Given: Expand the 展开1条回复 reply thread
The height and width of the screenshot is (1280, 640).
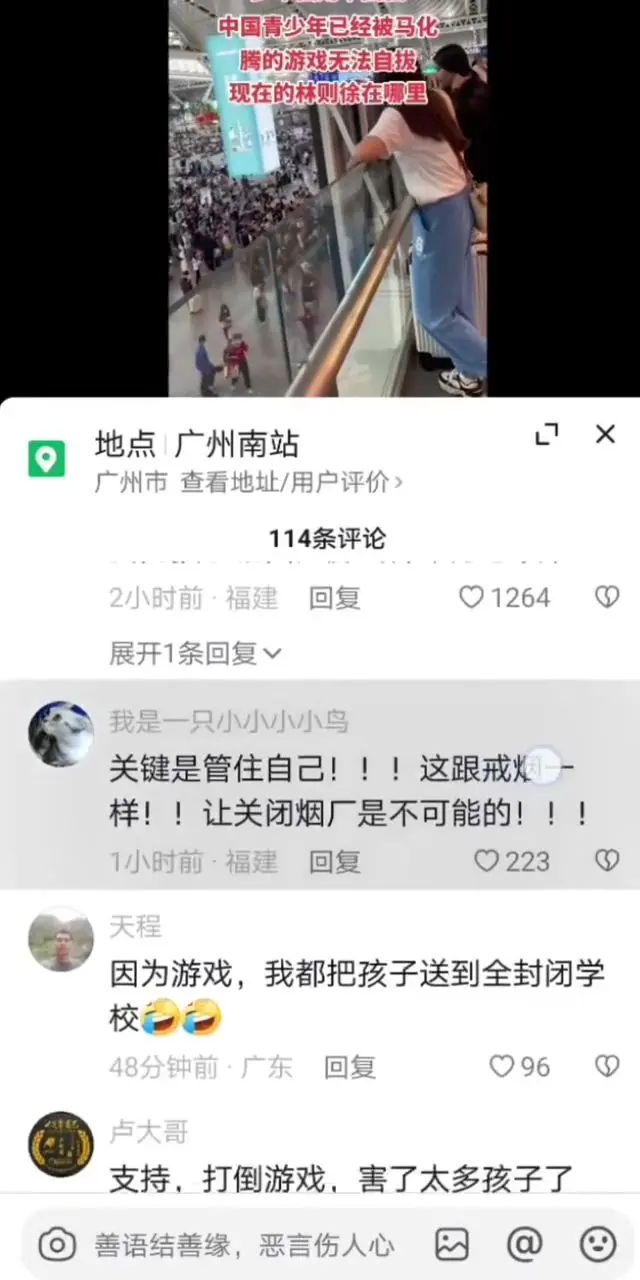Looking at the screenshot, I should pyautogui.click(x=195, y=654).
